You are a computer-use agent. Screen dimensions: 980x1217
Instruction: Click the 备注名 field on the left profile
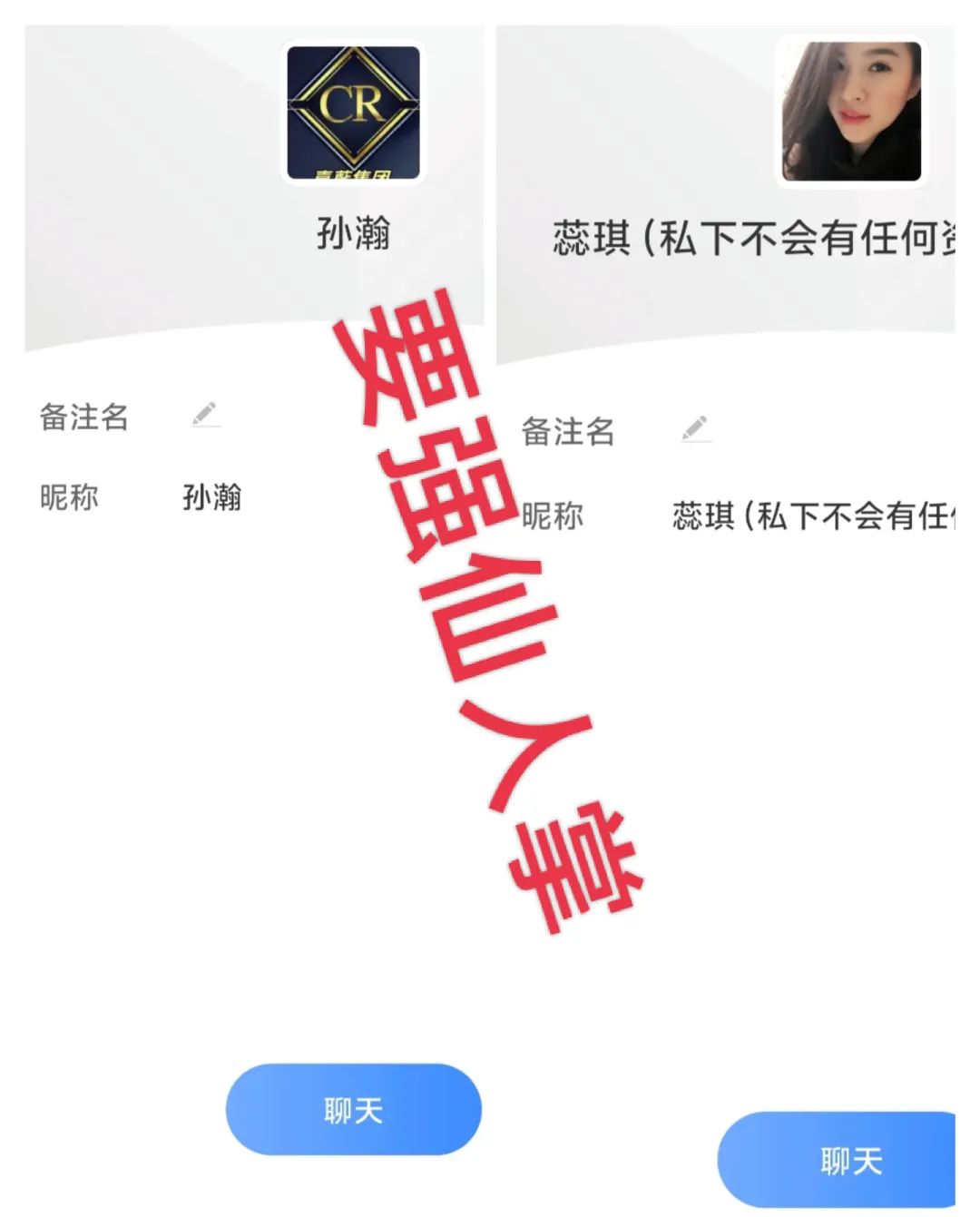[83, 417]
